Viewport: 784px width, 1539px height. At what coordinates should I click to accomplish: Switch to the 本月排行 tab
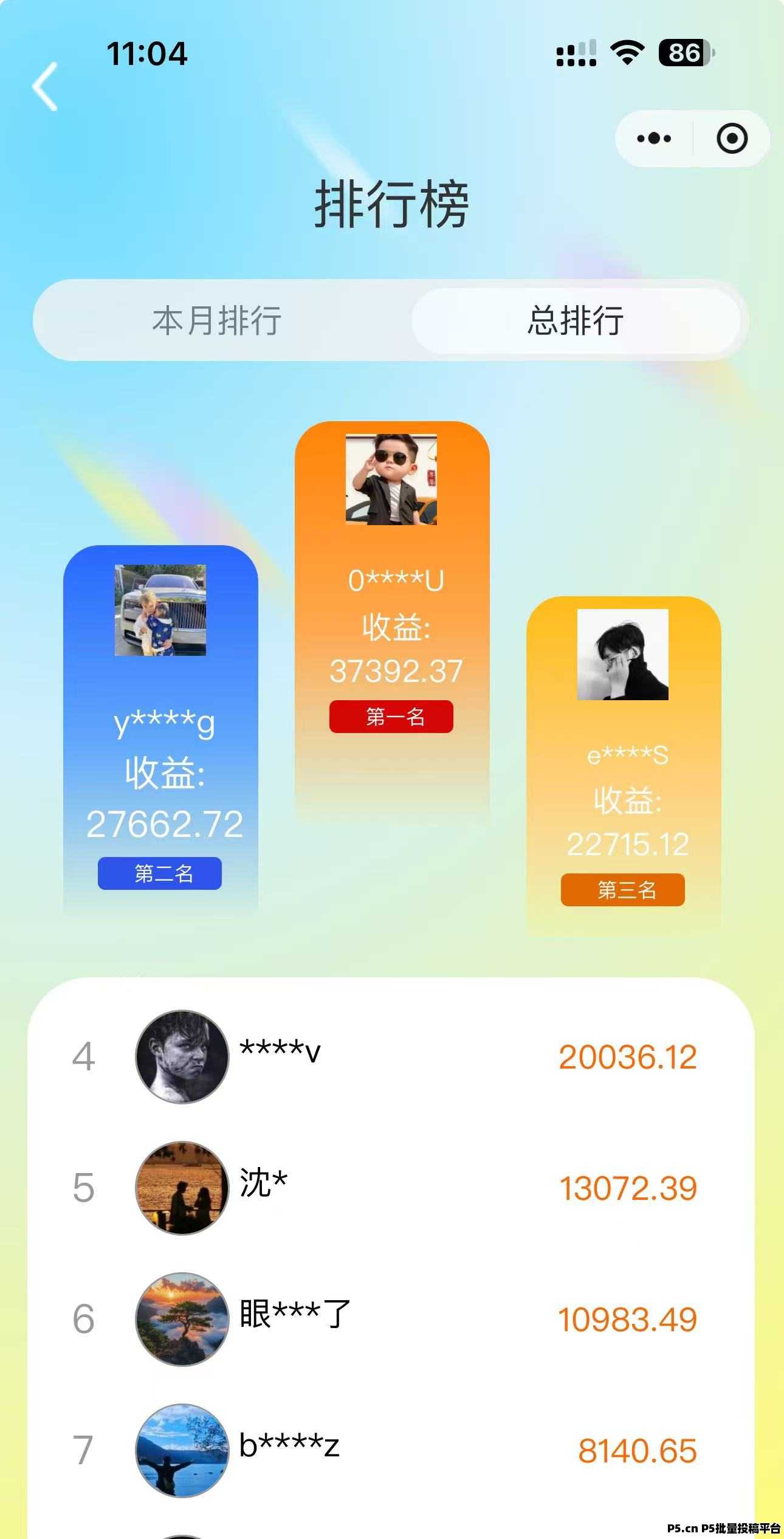(x=217, y=320)
